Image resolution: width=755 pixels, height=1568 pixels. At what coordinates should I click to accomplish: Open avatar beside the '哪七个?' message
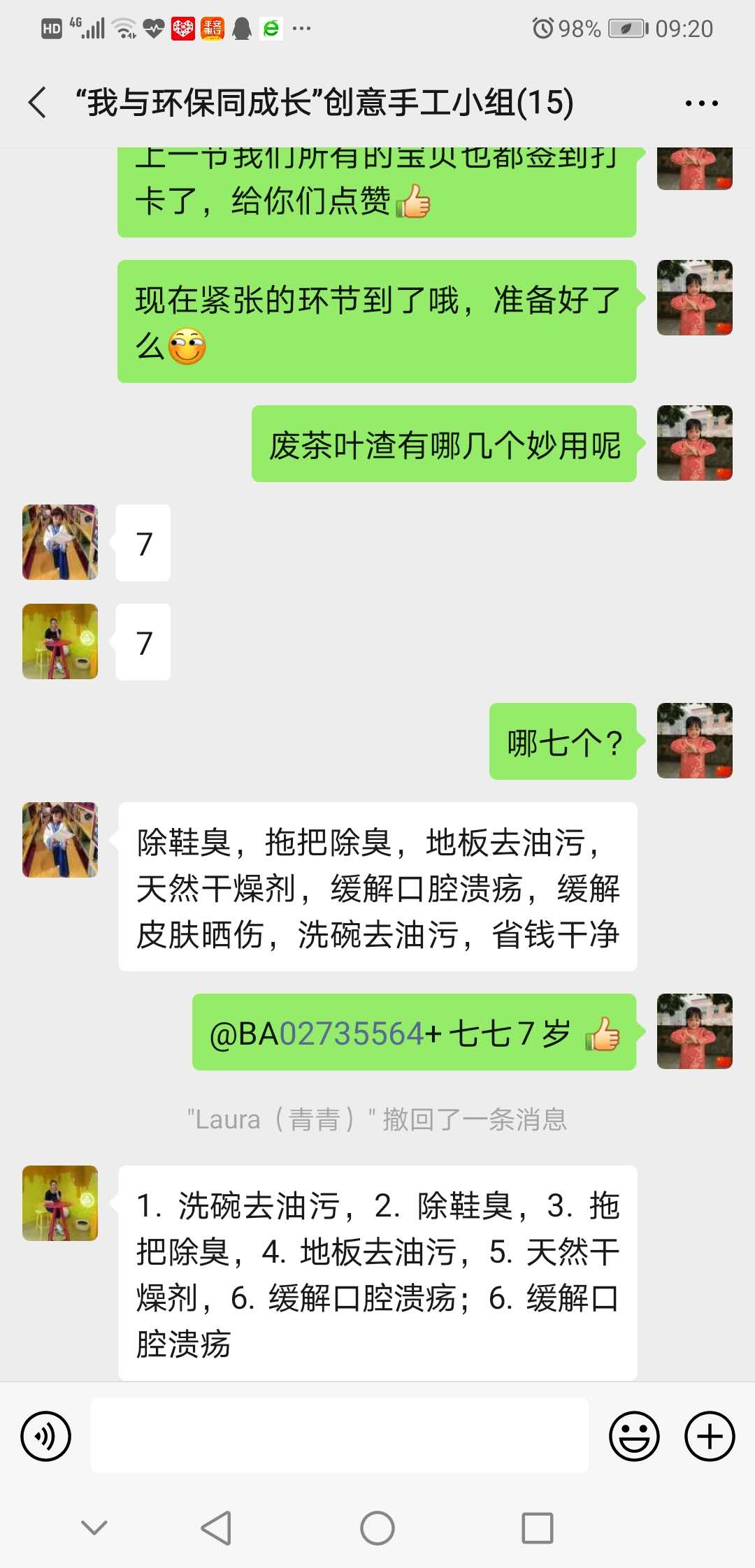(x=694, y=741)
